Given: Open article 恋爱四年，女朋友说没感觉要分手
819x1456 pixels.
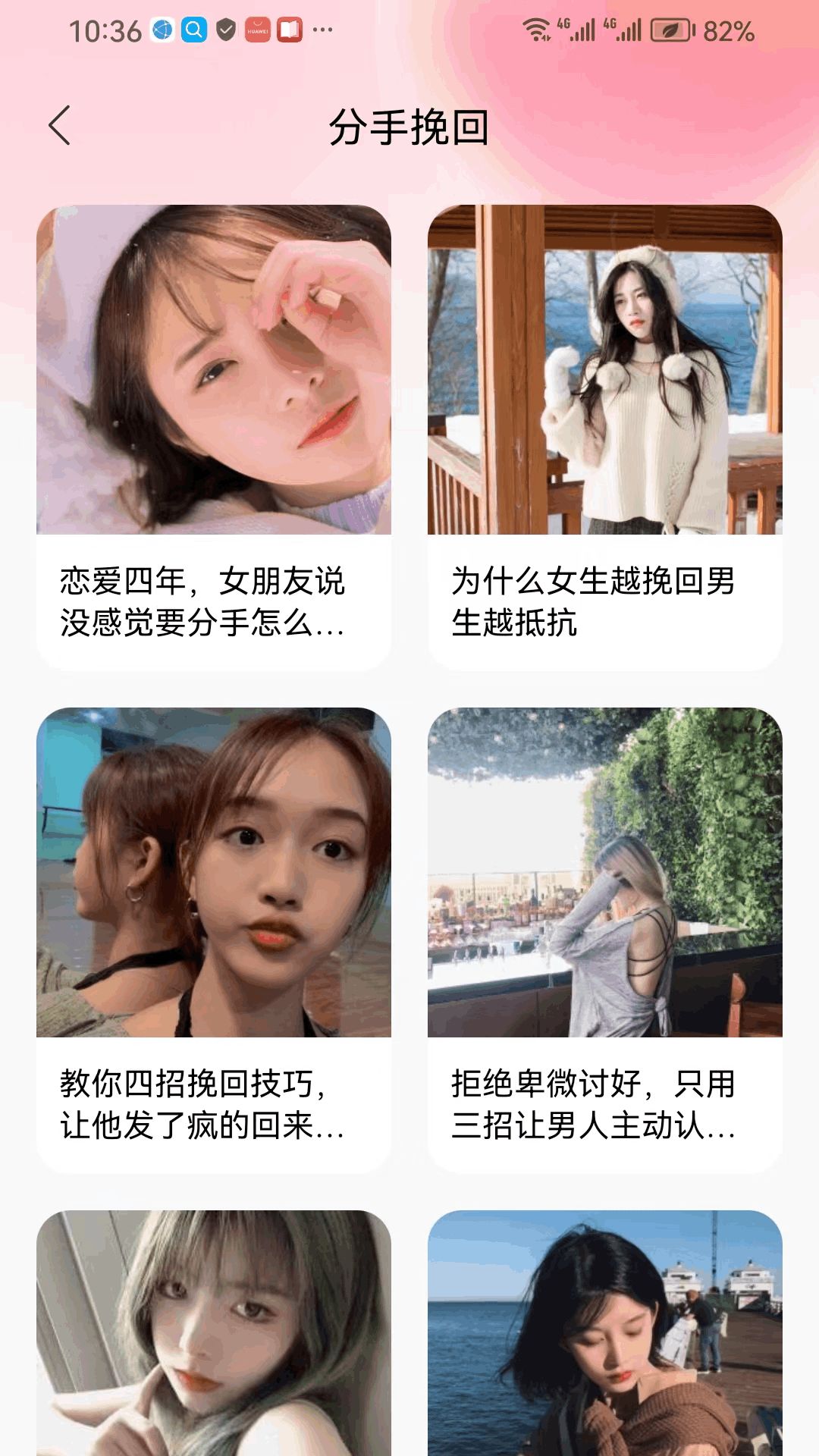Looking at the screenshot, I should [213, 437].
